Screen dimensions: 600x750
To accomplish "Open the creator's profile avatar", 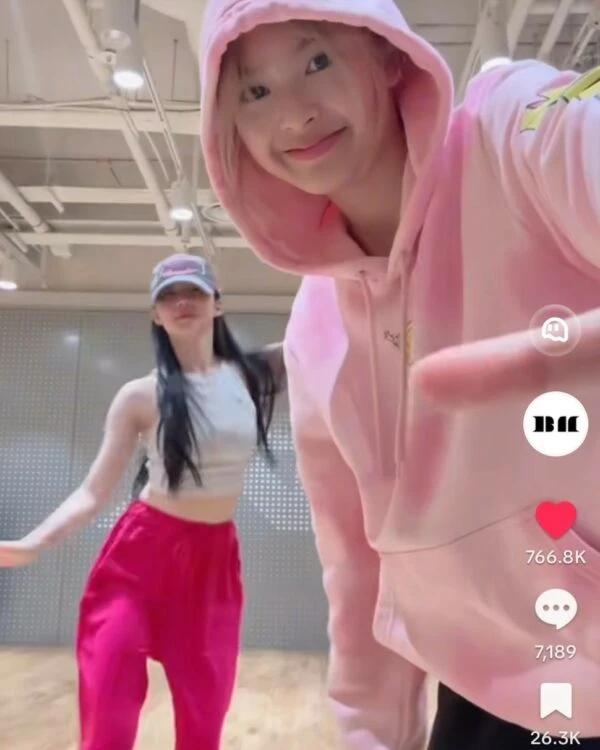I will coord(555,424).
